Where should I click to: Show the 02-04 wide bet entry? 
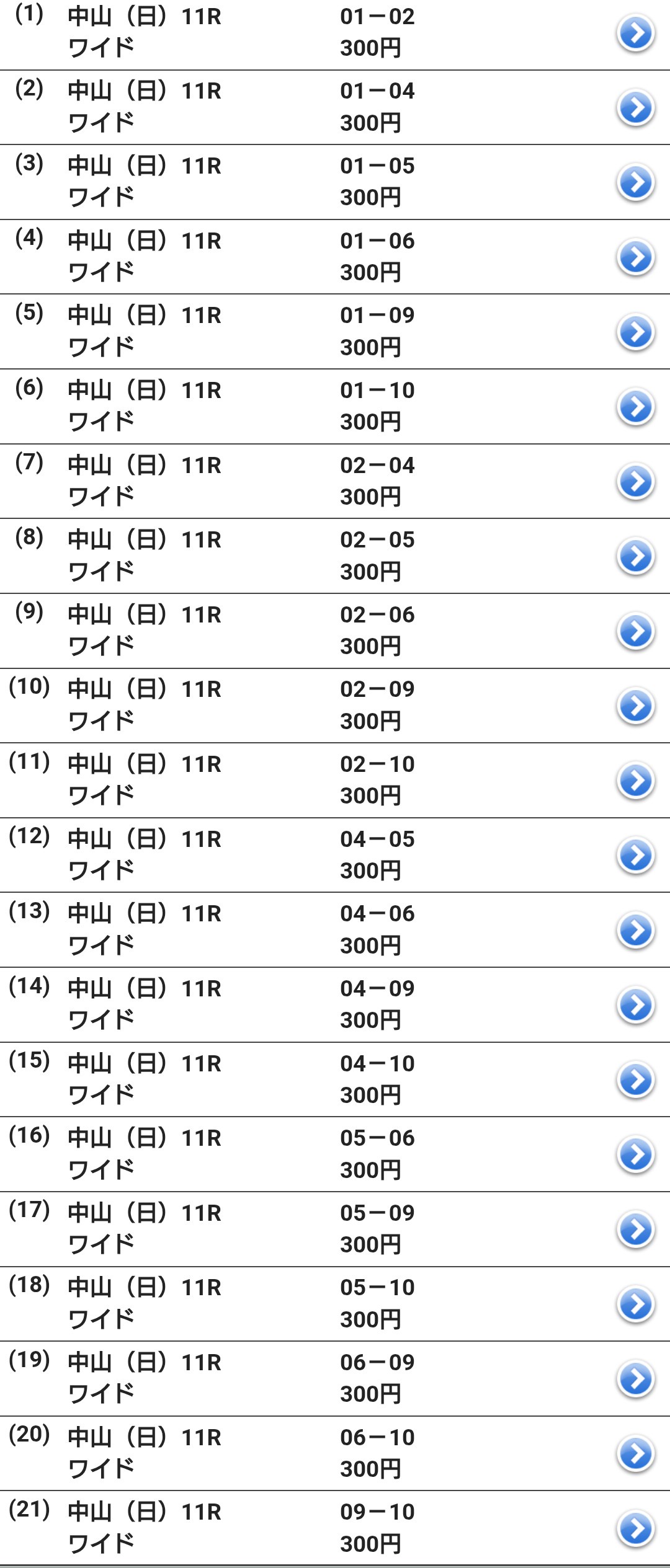(636, 482)
